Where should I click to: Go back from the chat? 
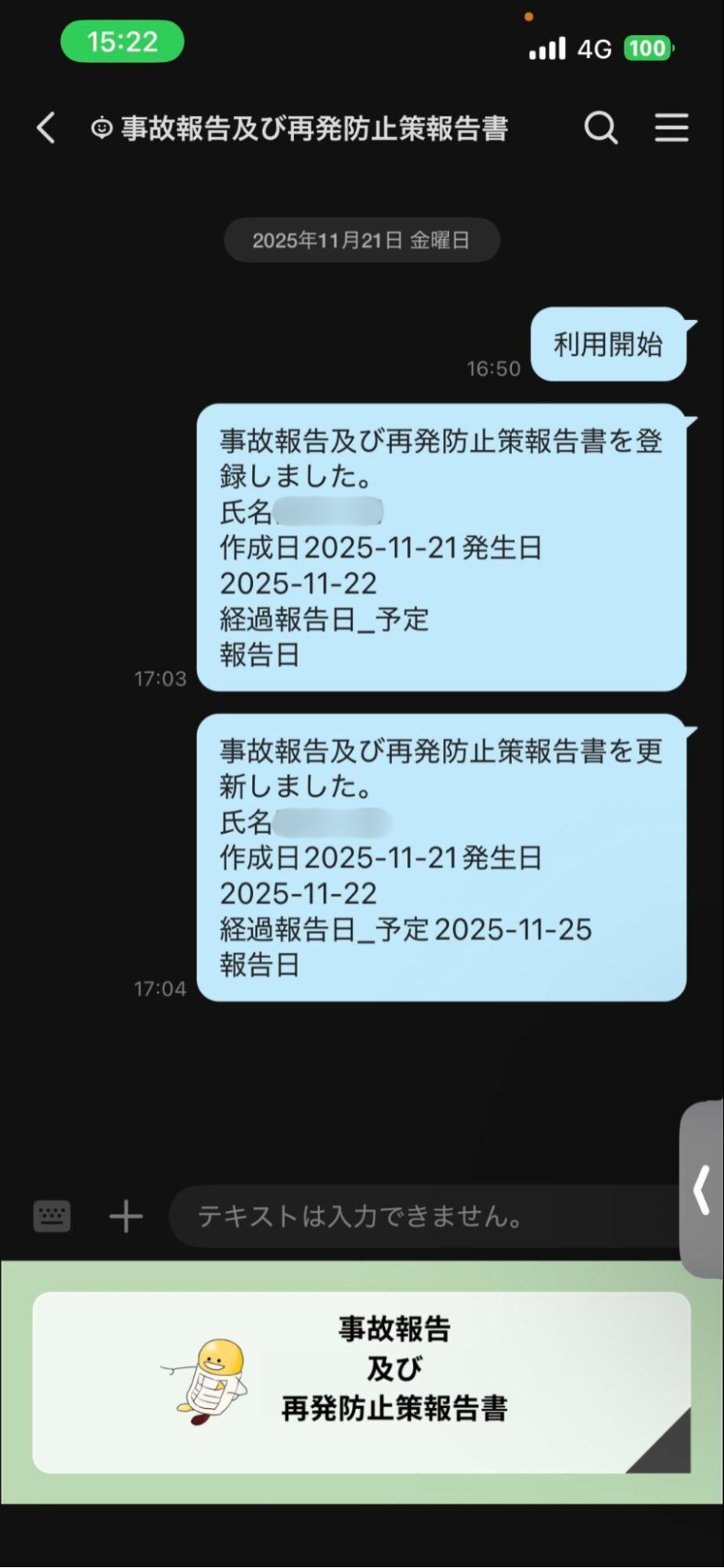(x=47, y=128)
